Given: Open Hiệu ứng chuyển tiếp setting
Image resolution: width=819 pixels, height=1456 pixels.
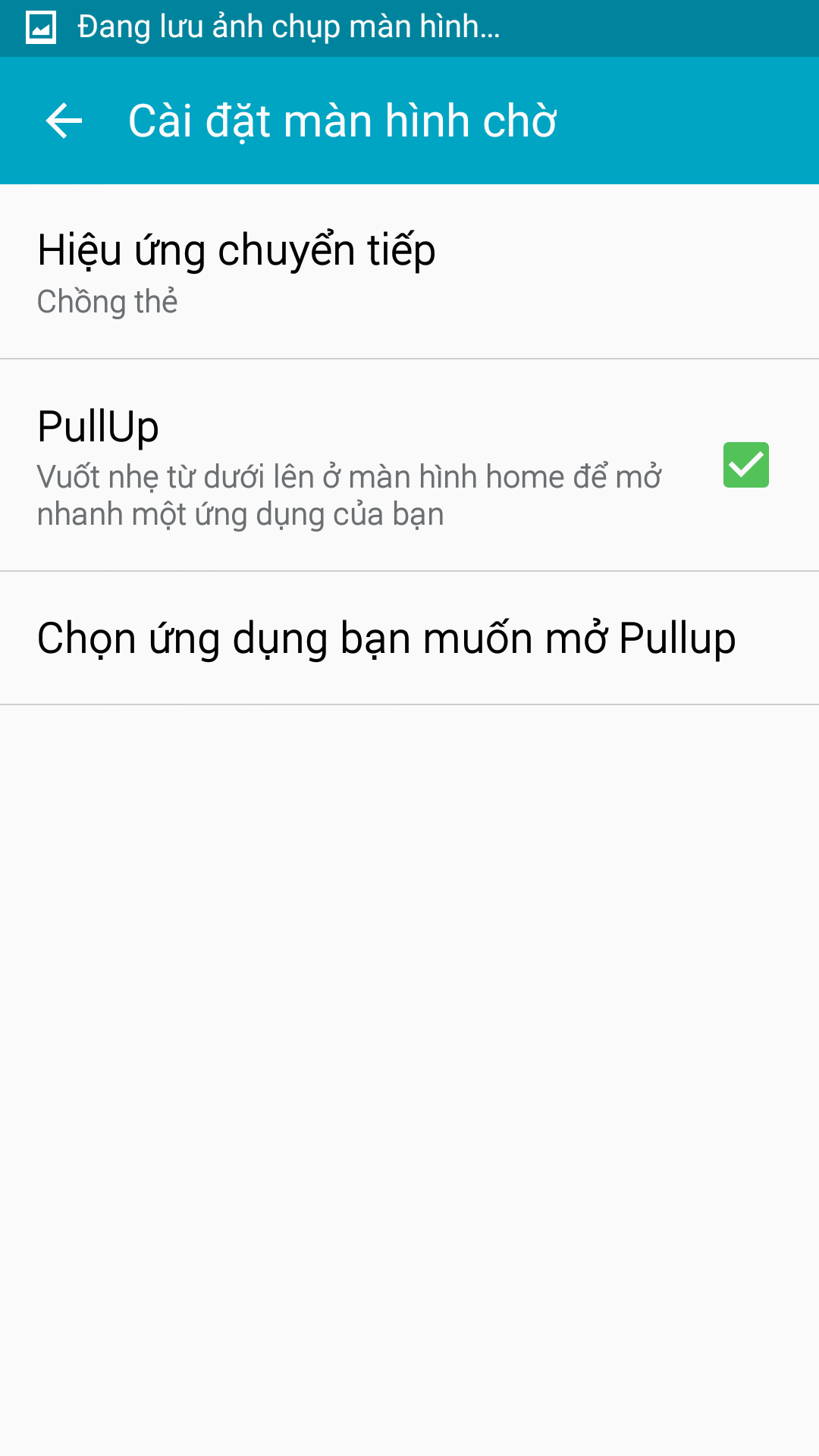Looking at the screenshot, I should tap(409, 271).
